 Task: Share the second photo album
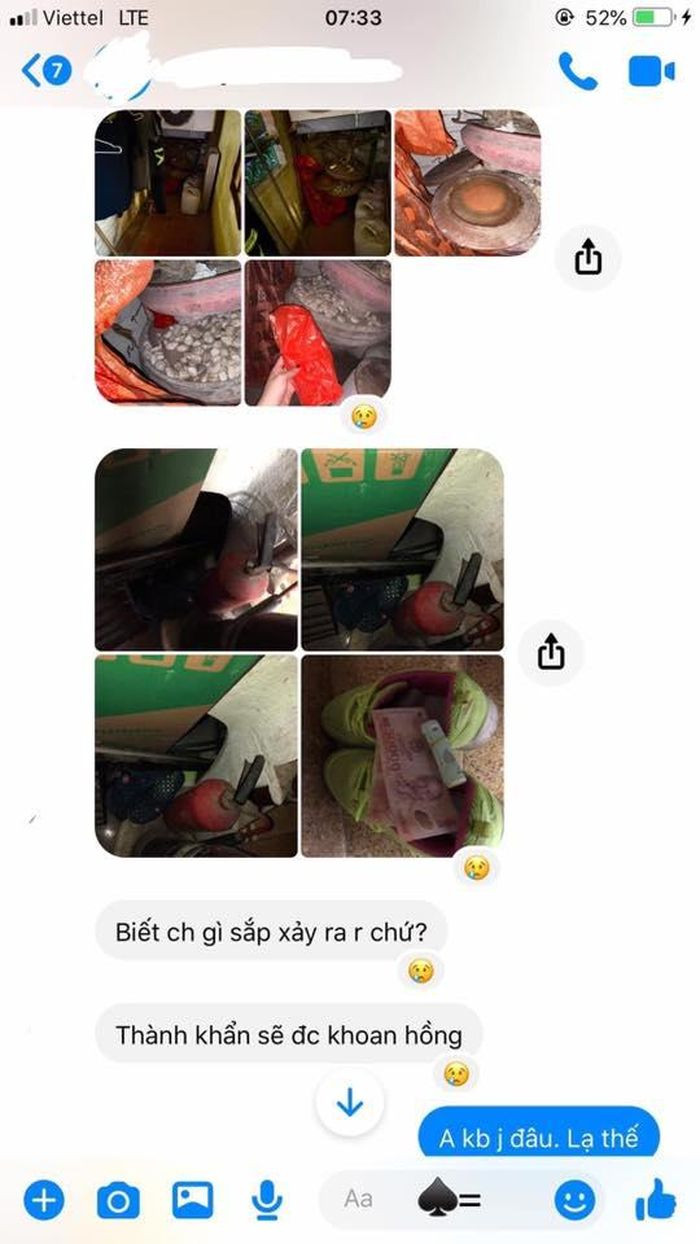(x=551, y=652)
